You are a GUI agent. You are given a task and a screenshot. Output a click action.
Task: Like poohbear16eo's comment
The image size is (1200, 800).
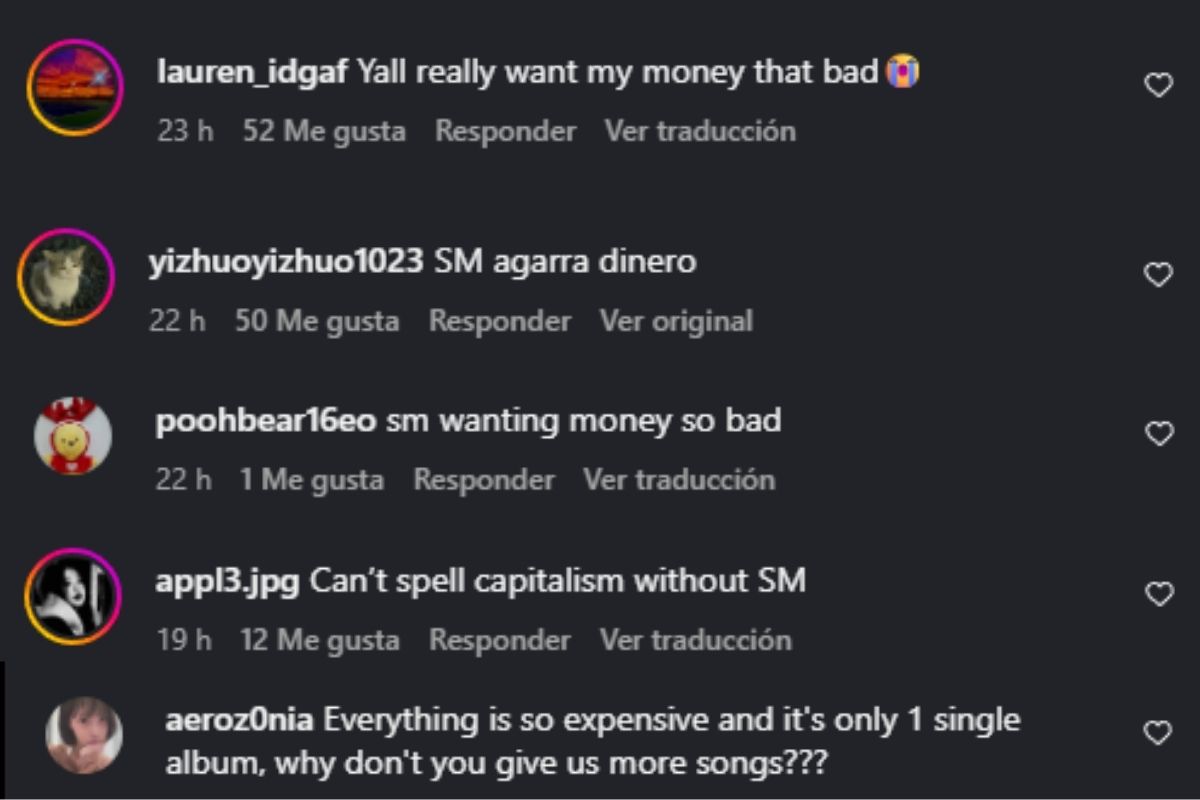[x=1157, y=434]
